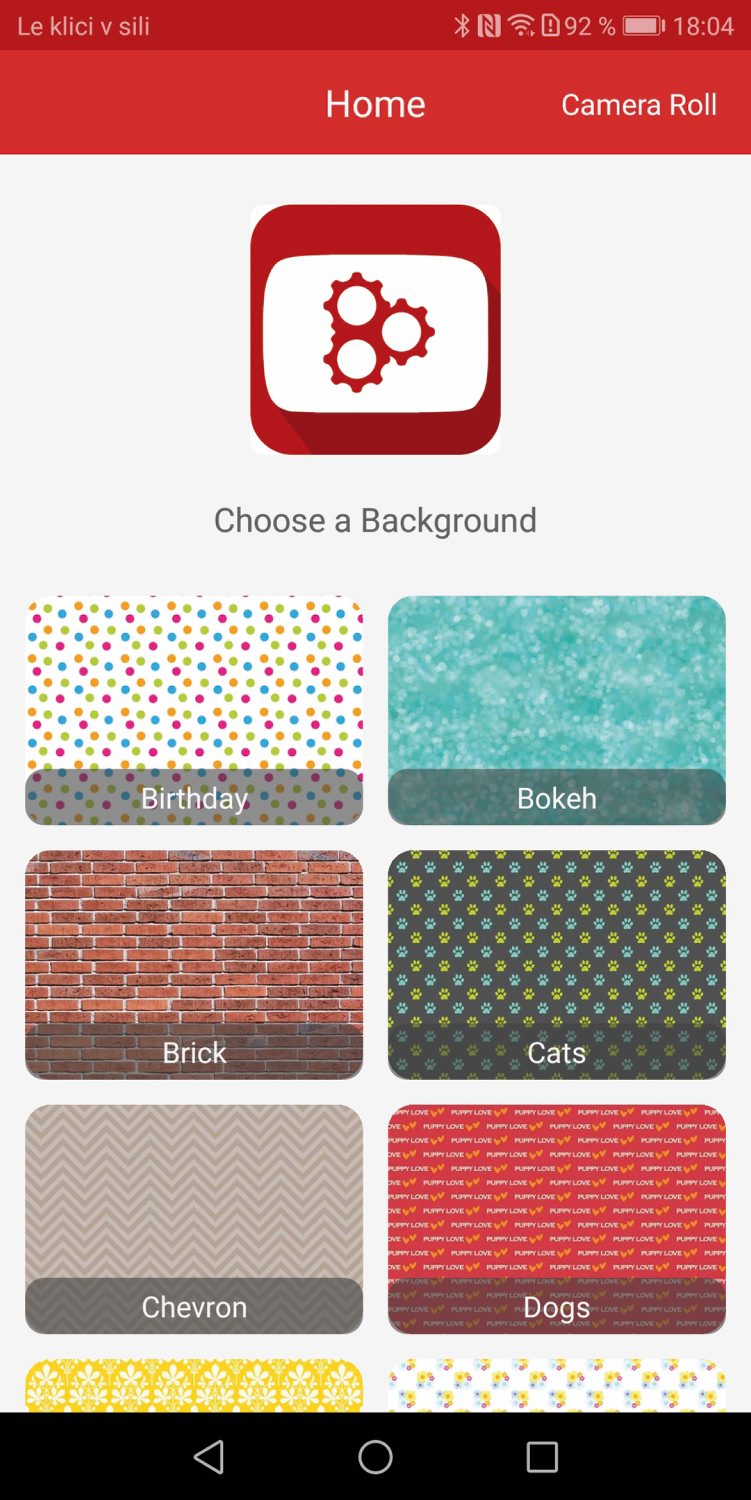Pick the Dogs background
This screenshot has height=1500, width=751.
557,1219
